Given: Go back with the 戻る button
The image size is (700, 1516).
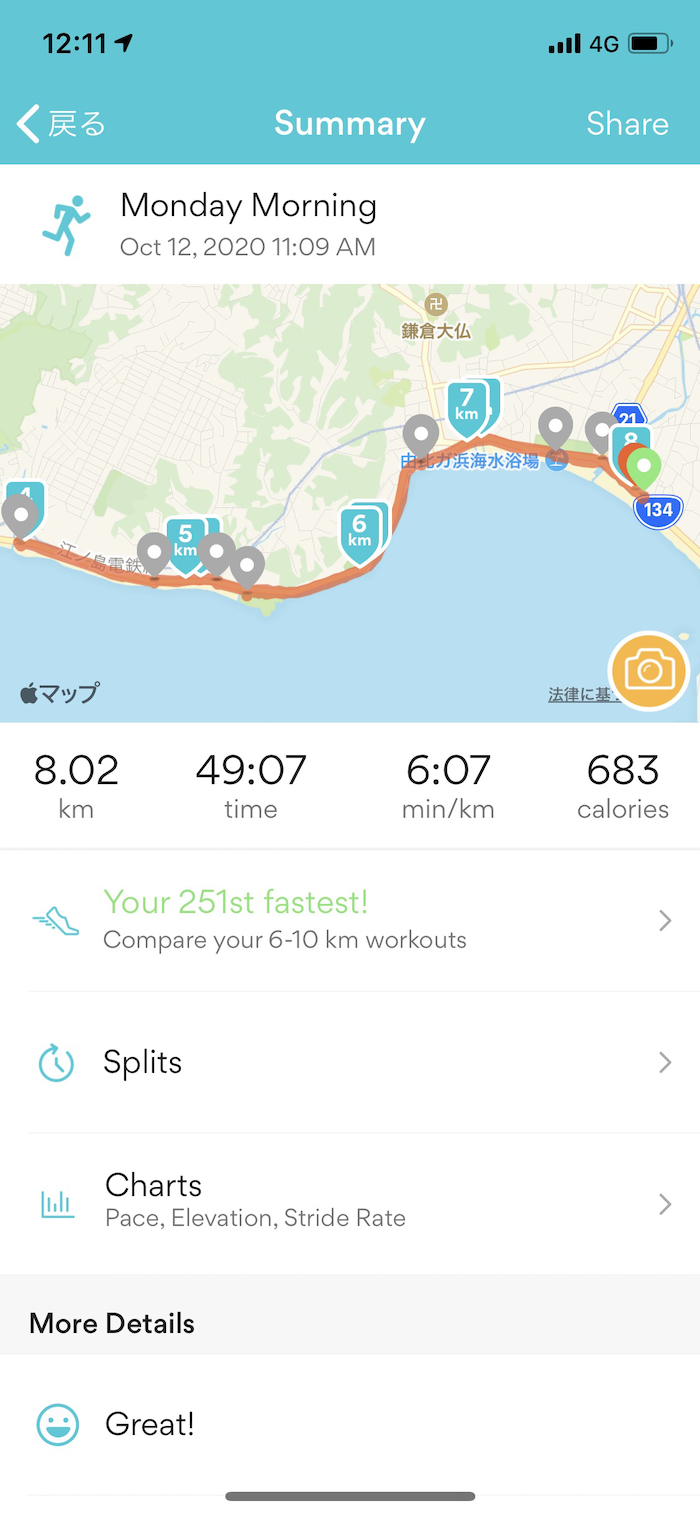Looking at the screenshot, I should click(62, 124).
